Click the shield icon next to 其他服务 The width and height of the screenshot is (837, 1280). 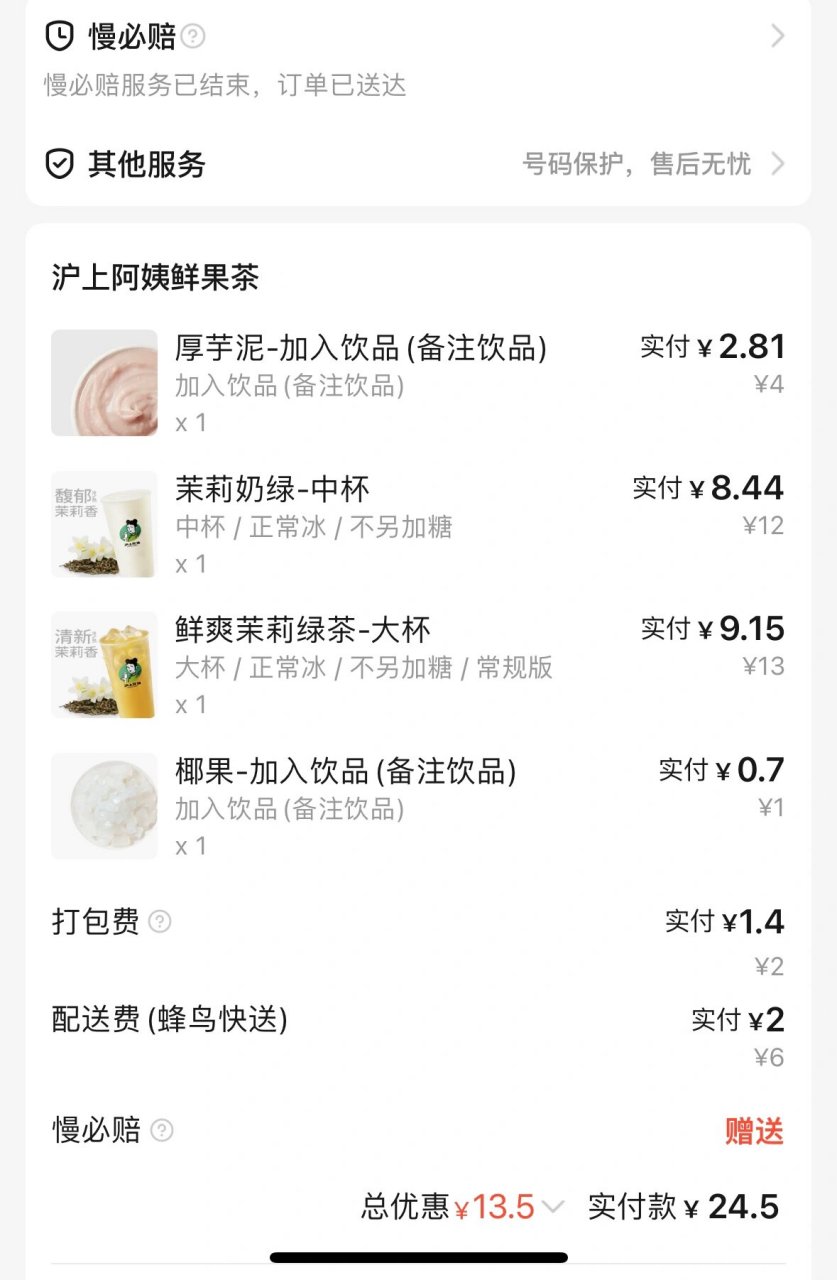click(x=58, y=163)
